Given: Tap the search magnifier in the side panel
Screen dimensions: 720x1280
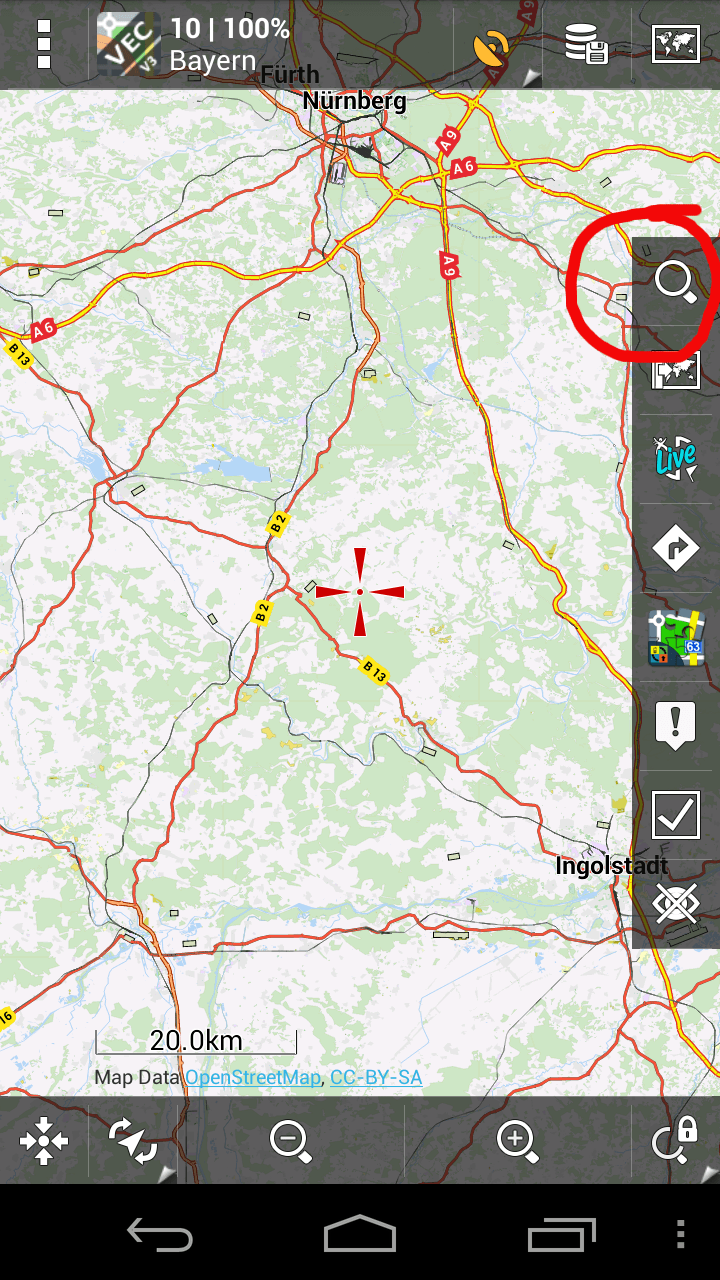Looking at the screenshot, I should click(676, 281).
